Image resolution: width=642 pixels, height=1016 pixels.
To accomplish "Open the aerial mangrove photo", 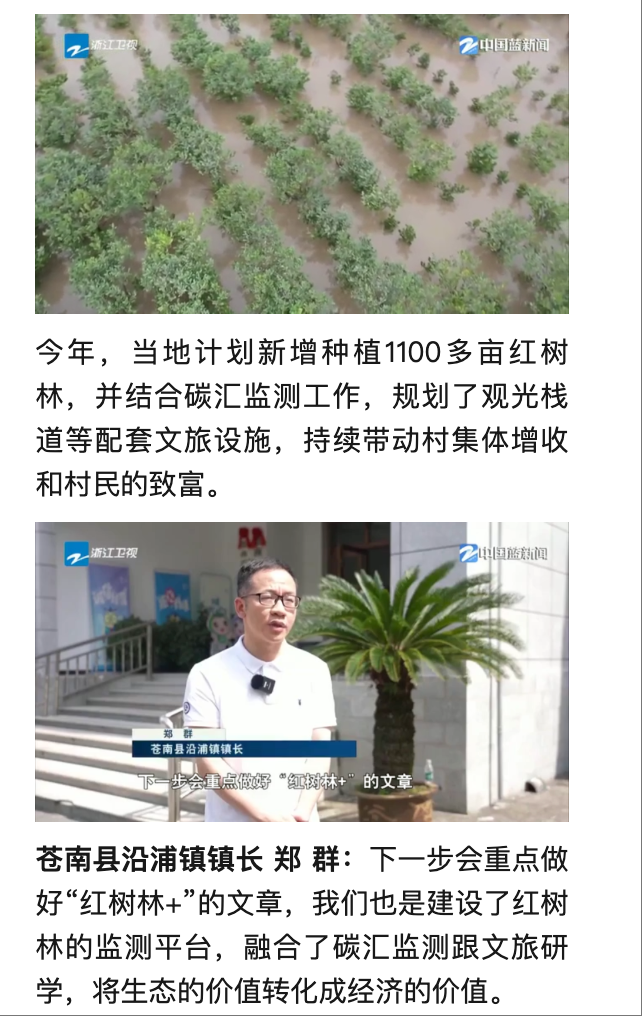I will pyautogui.click(x=302, y=163).
